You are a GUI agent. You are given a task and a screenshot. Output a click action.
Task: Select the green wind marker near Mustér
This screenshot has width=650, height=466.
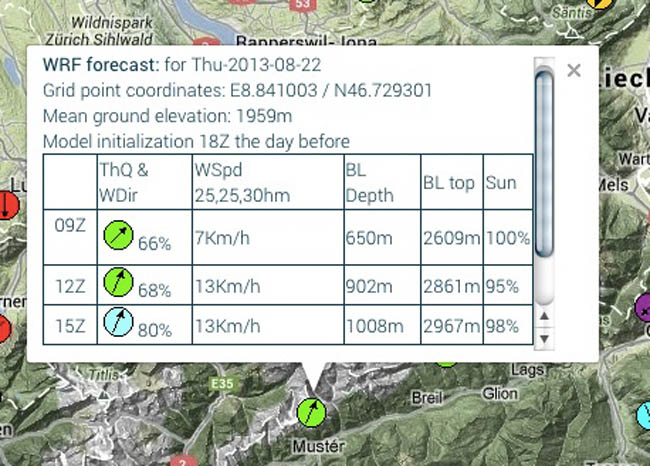click(312, 411)
